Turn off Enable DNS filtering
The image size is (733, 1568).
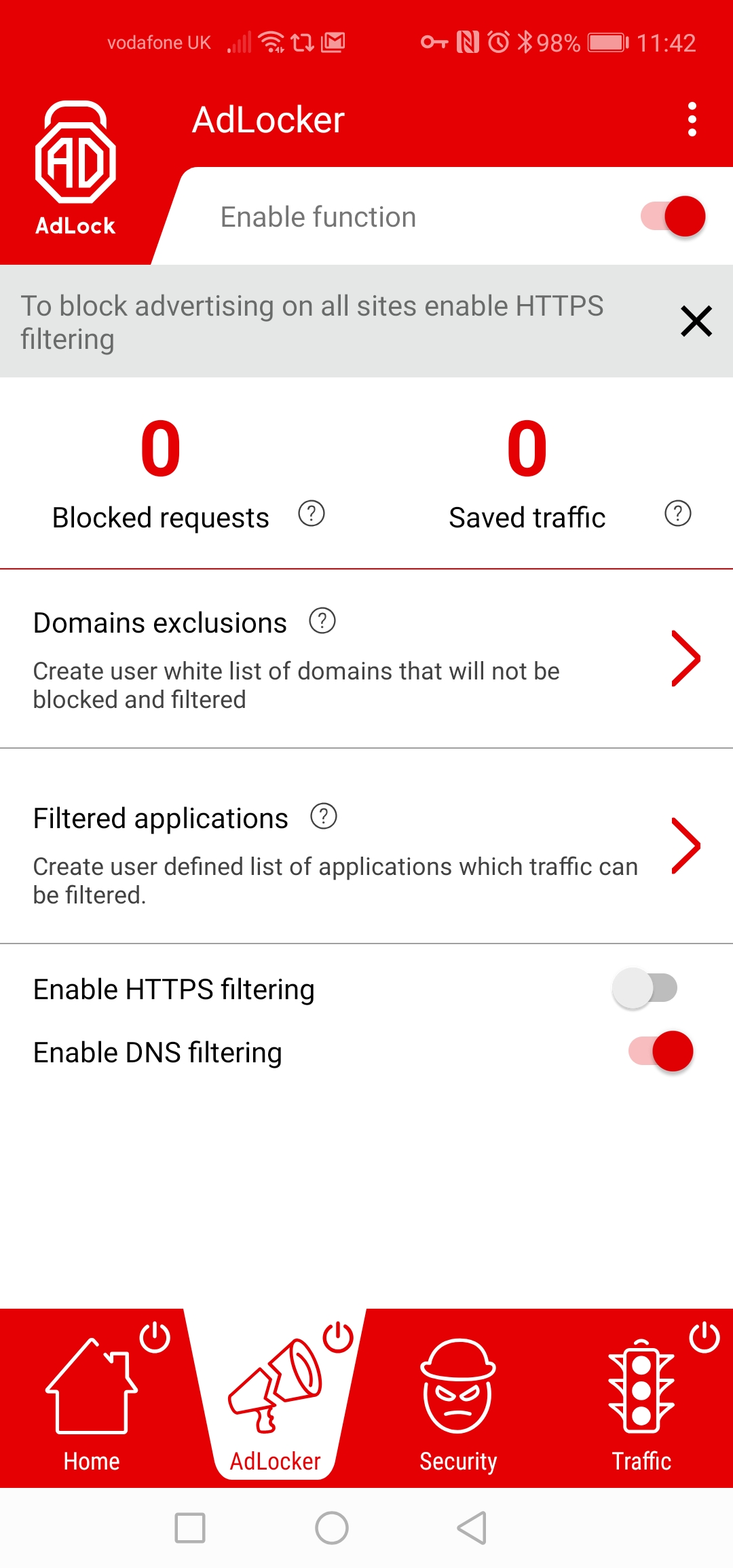pyautogui.click(x=660, y=1051)
